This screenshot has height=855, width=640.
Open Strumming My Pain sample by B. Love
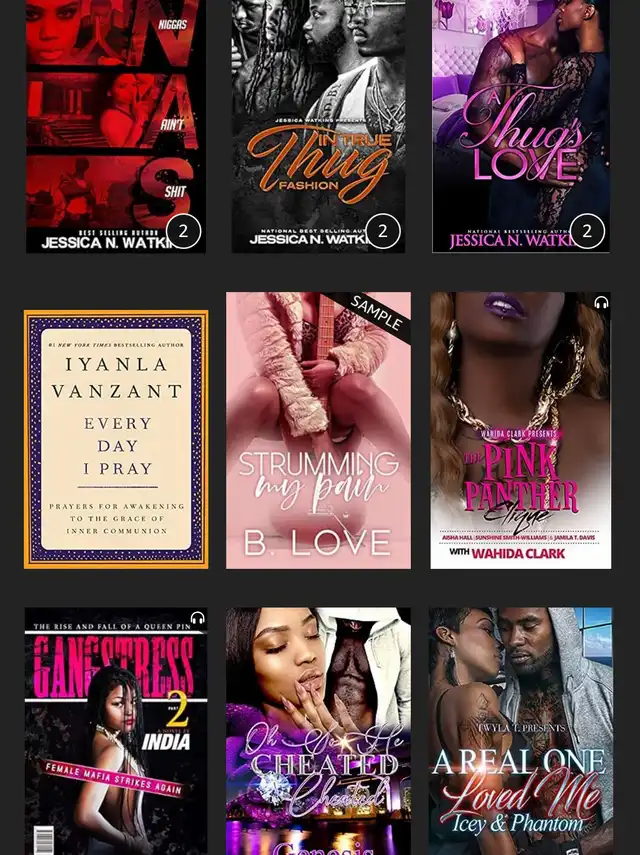click(318, 430)
